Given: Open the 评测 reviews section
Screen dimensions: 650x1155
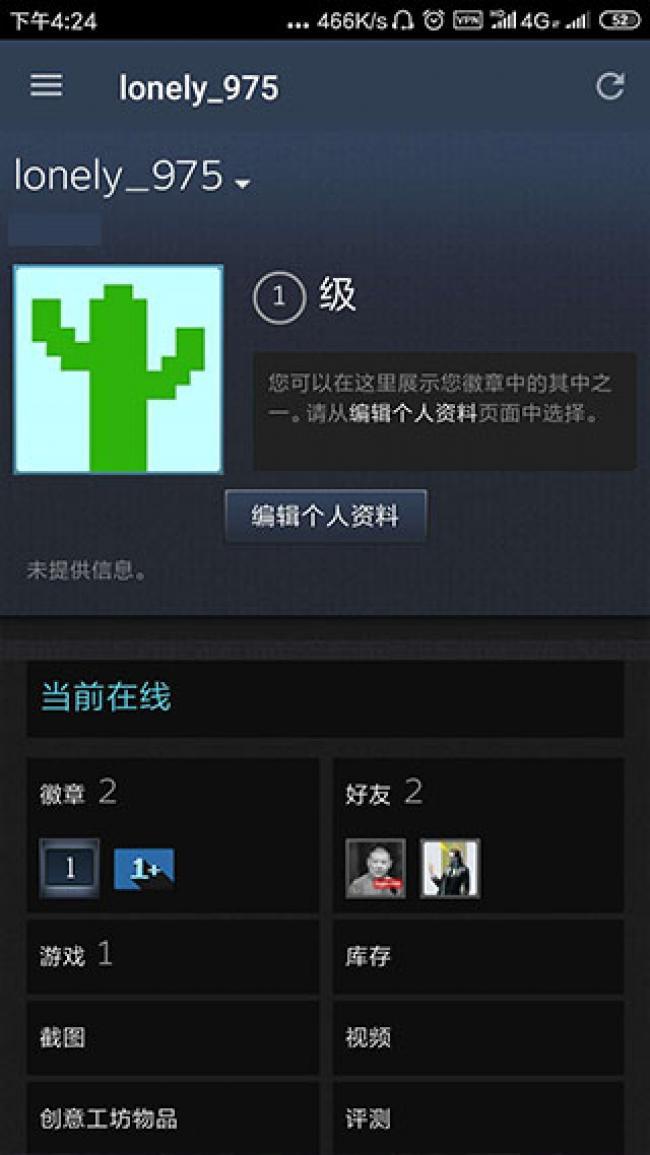Looking at the screenshot, I should point(368,1118).
